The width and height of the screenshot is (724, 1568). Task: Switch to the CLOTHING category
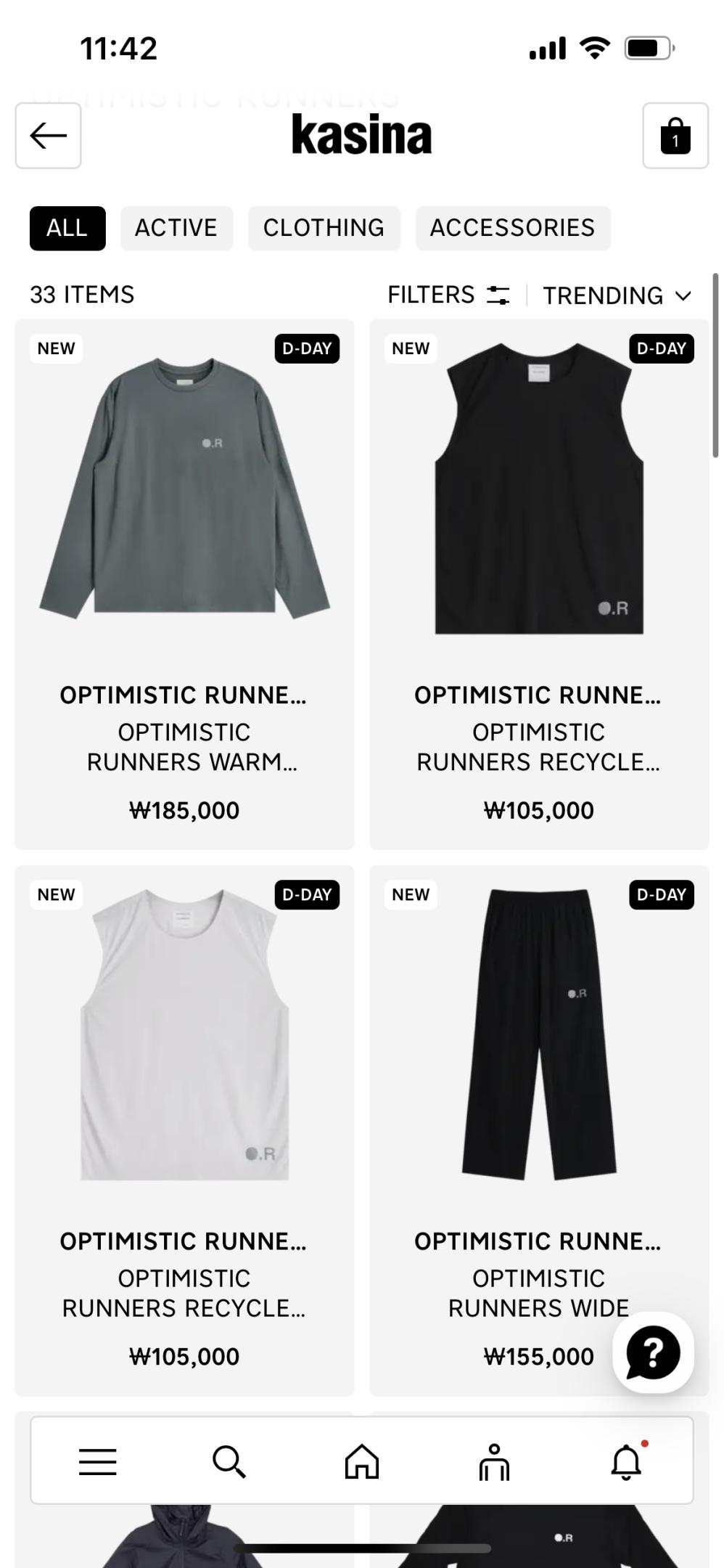324,228
